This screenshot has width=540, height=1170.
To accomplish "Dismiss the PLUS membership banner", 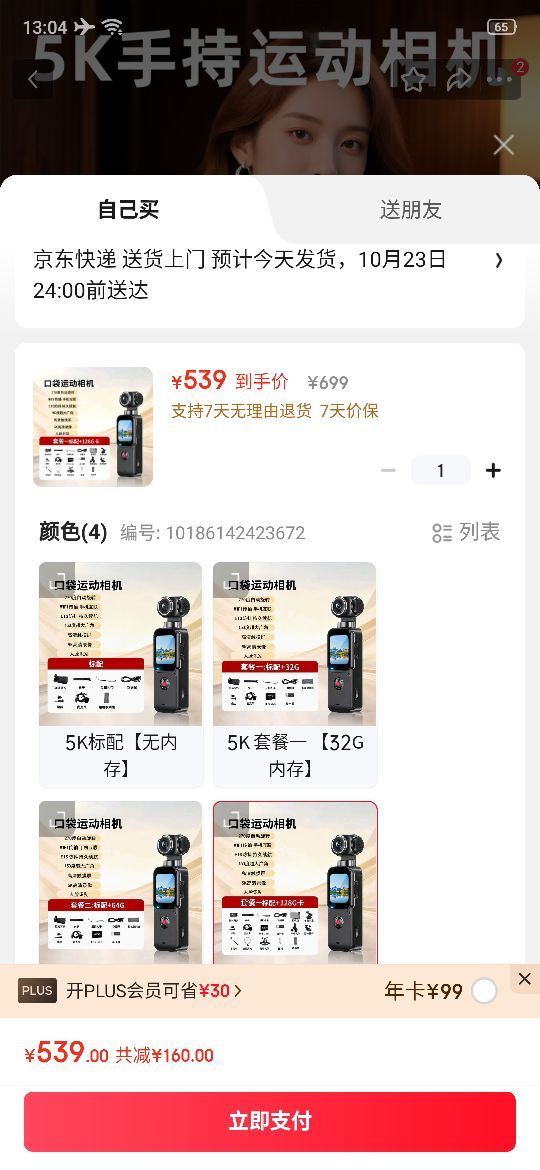I will 524,979.
